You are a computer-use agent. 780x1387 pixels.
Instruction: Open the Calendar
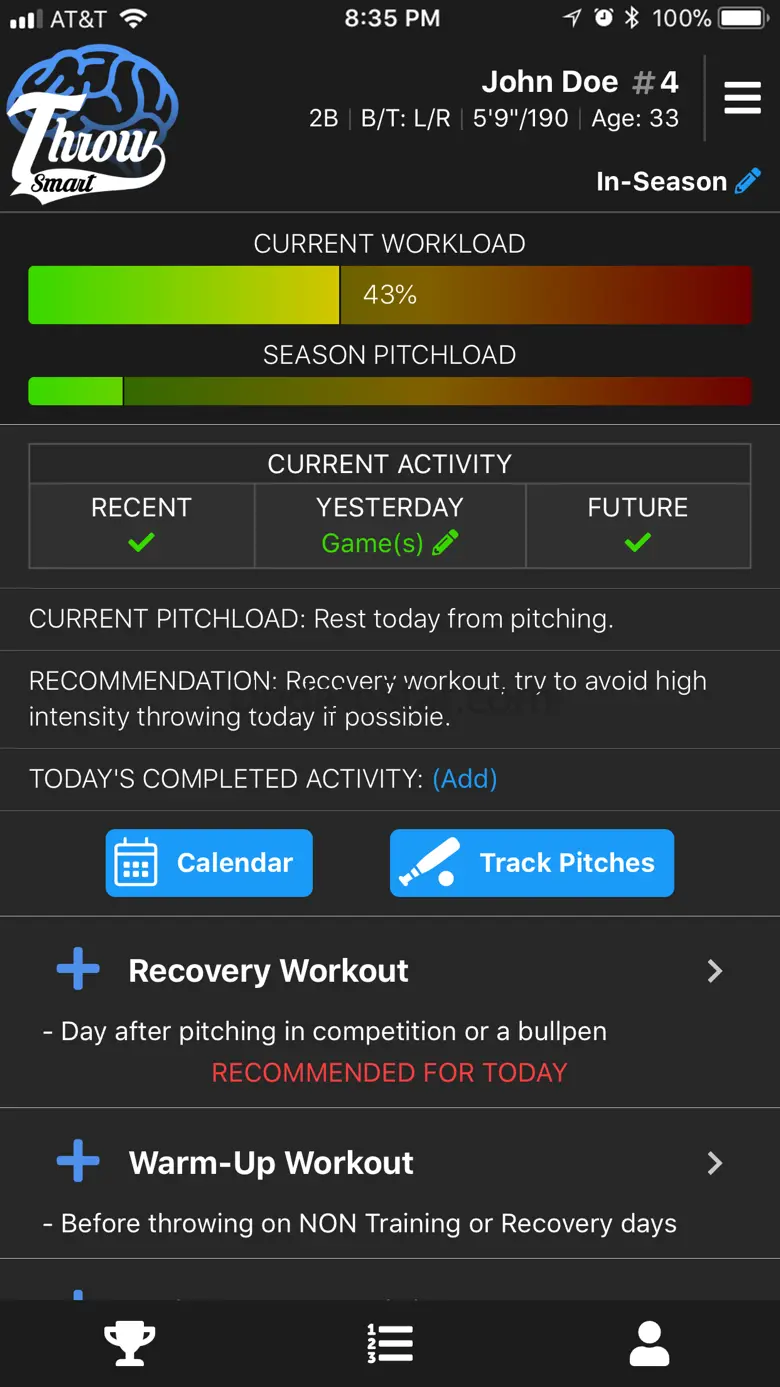[x=209, y=863]
